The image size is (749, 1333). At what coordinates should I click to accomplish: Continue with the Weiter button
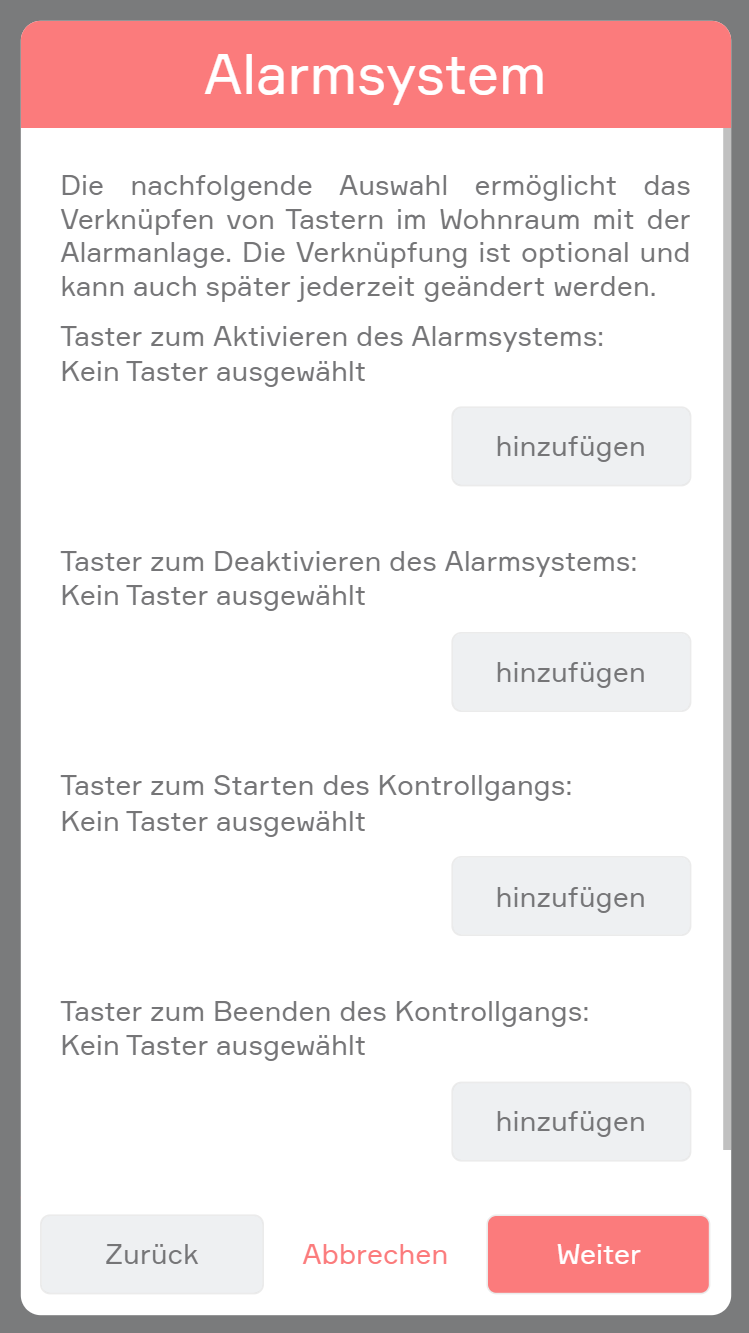coord(598,1254)
